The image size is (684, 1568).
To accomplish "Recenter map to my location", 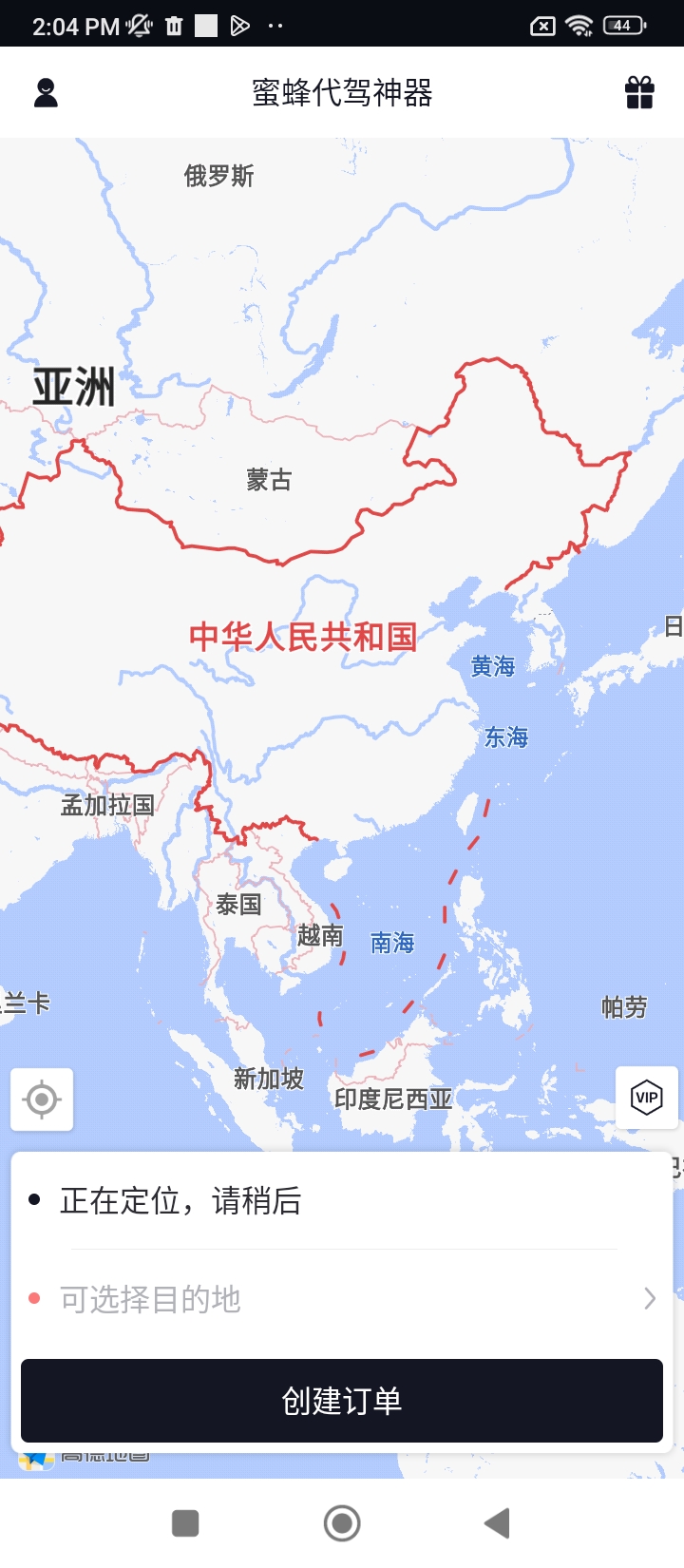I will click(42, 1100).
